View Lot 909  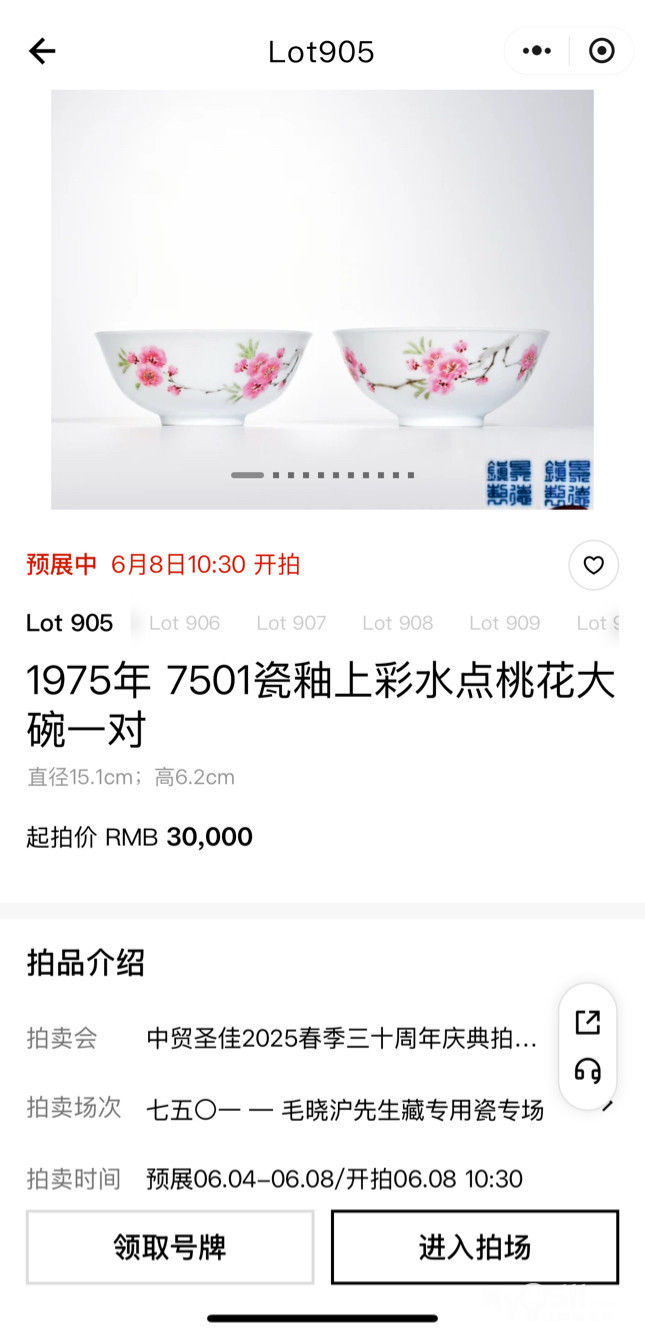pos(504,623)
